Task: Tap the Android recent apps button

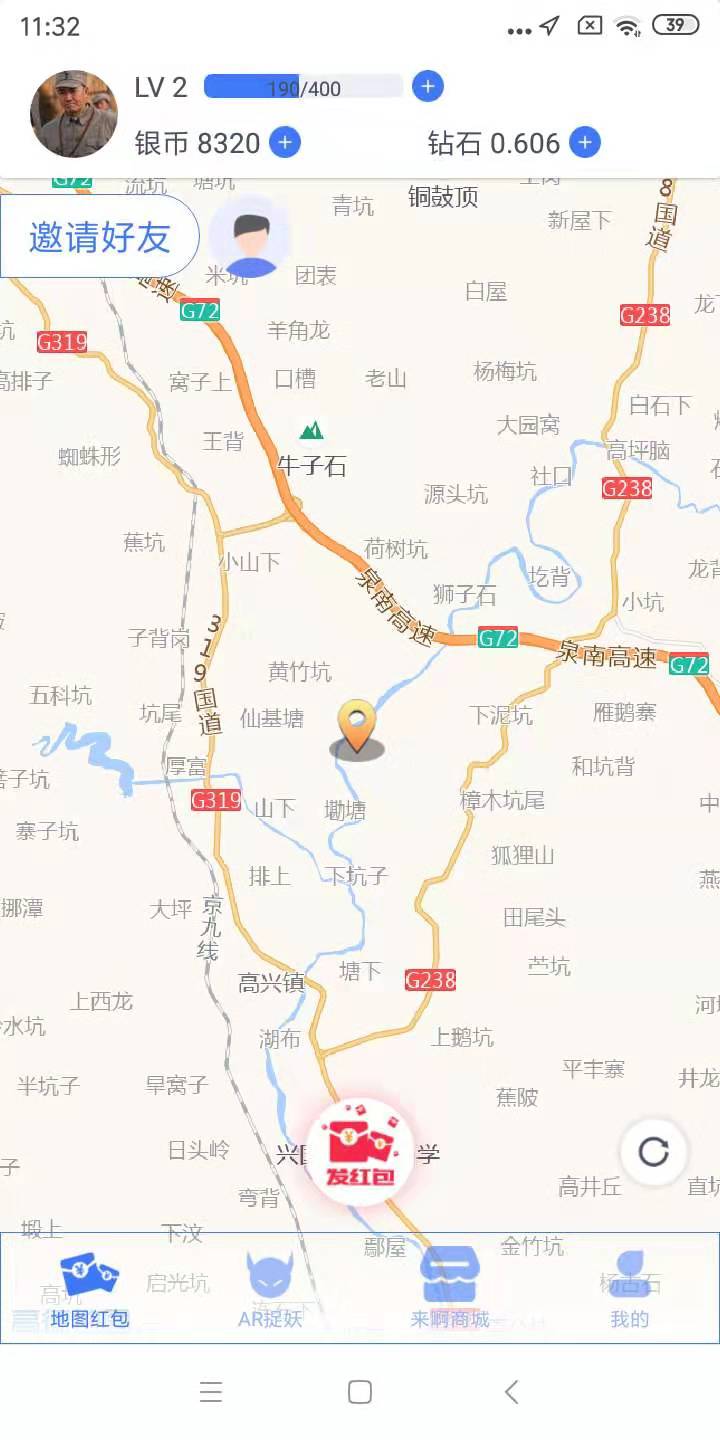Action: pos(210,1391)
